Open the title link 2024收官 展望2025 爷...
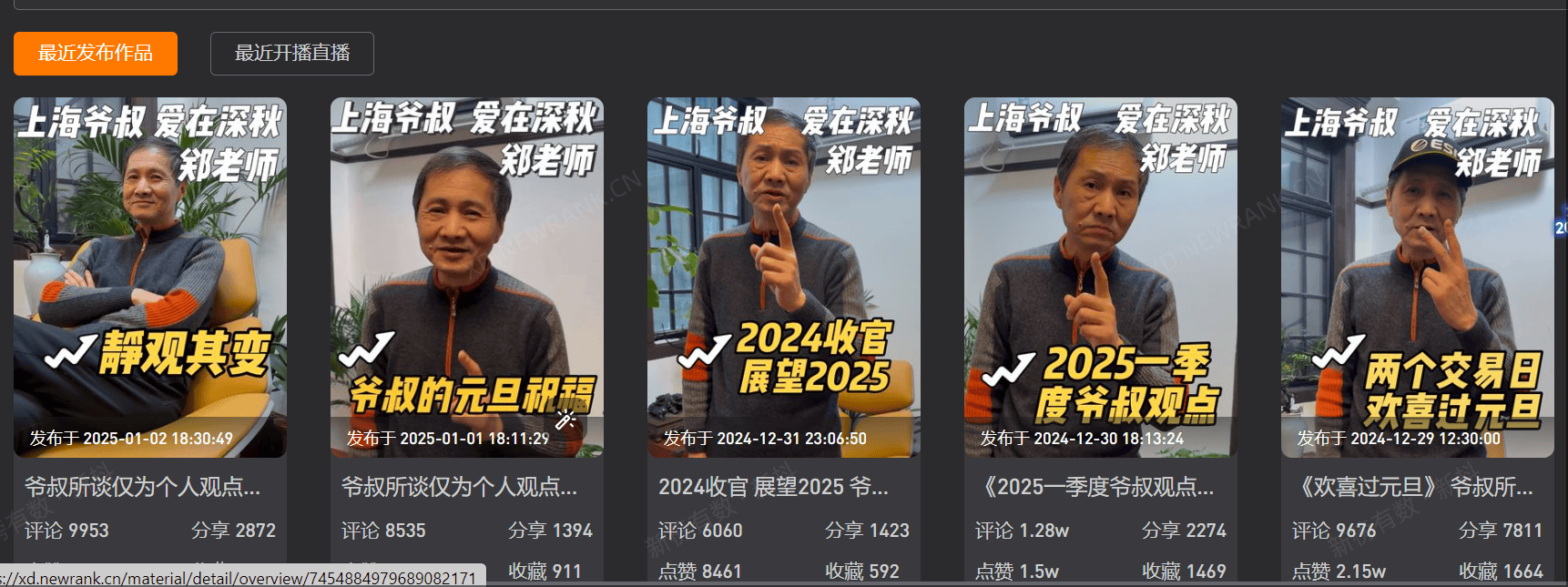 pos(773,487)
